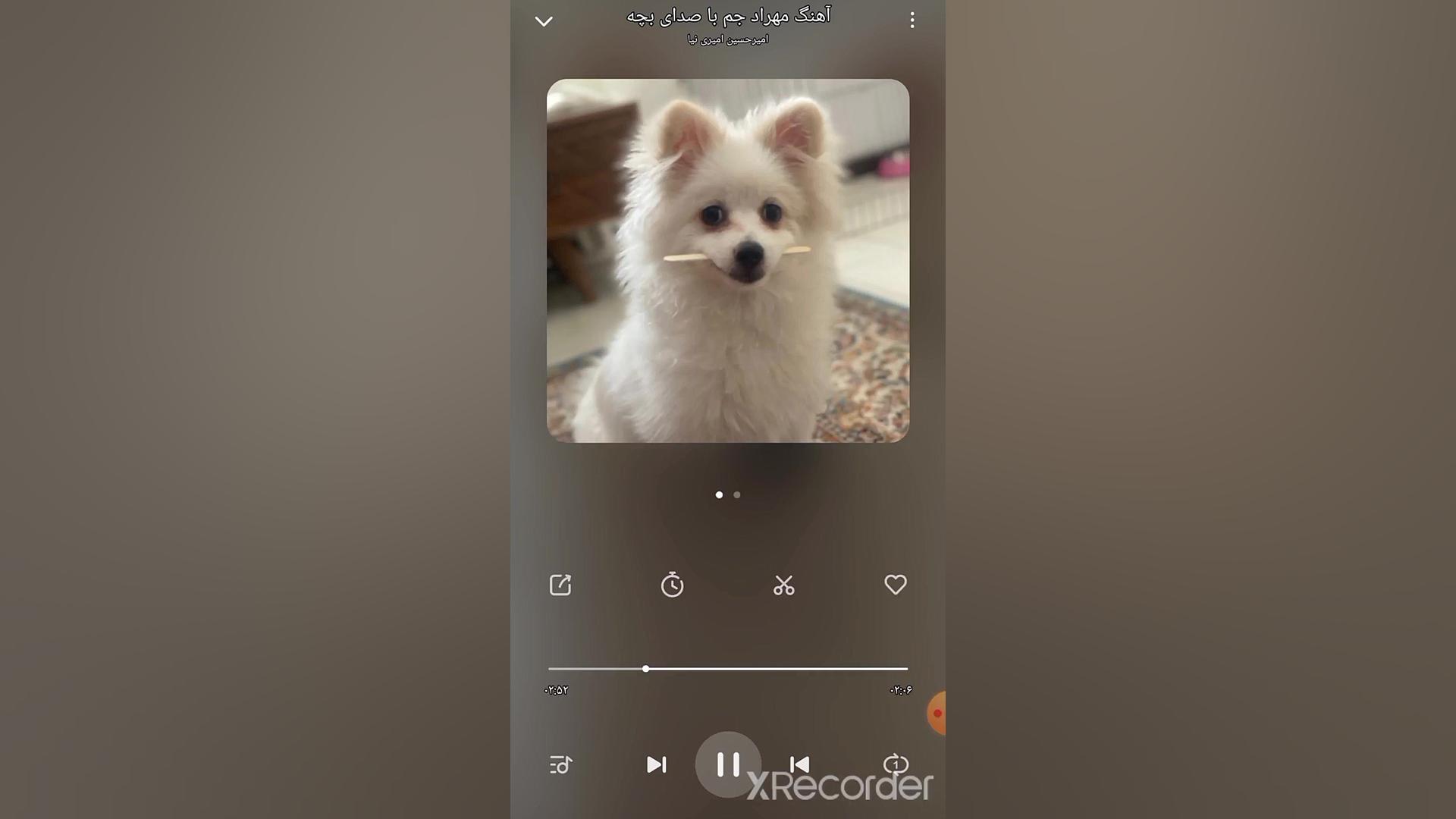
Task: Collapse the player with the down chevron
Action: (x=544, y=21)
